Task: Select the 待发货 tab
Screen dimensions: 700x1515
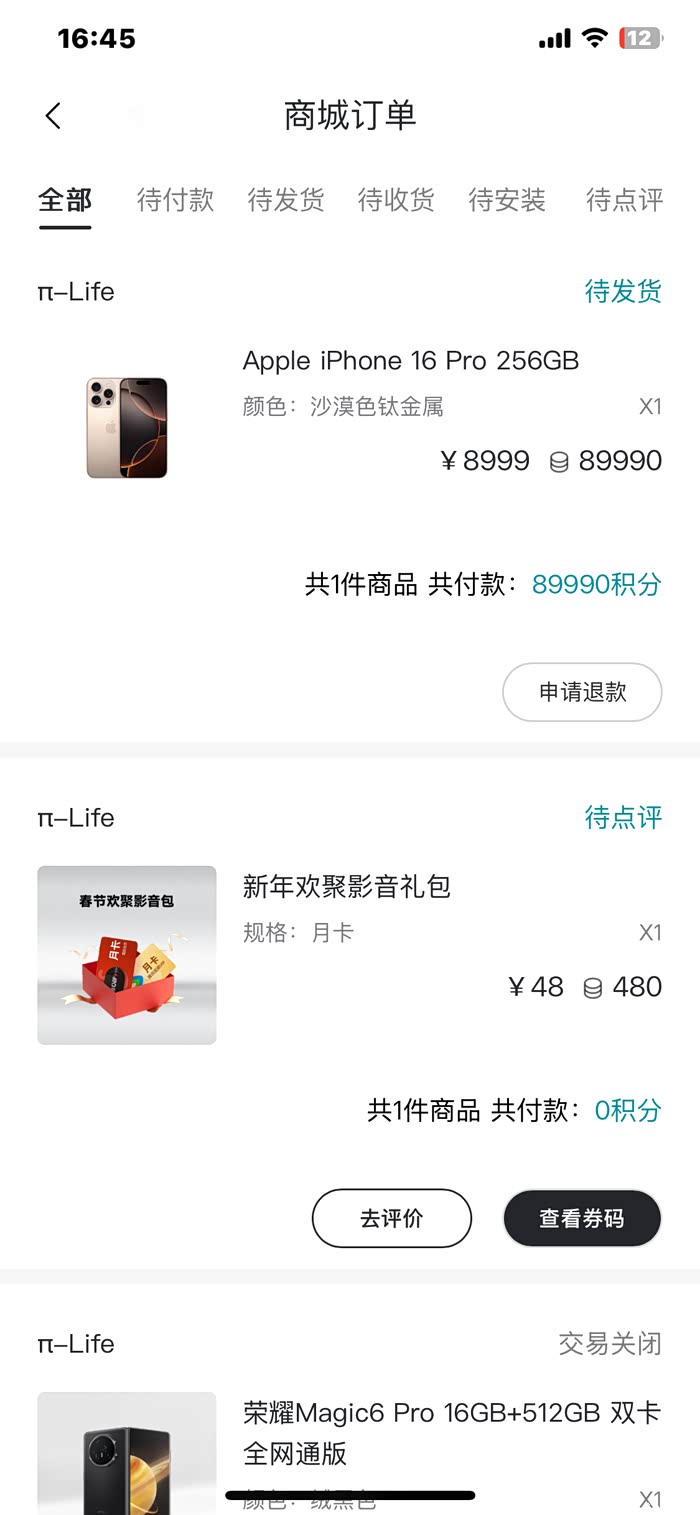Action: pos(286,200)
